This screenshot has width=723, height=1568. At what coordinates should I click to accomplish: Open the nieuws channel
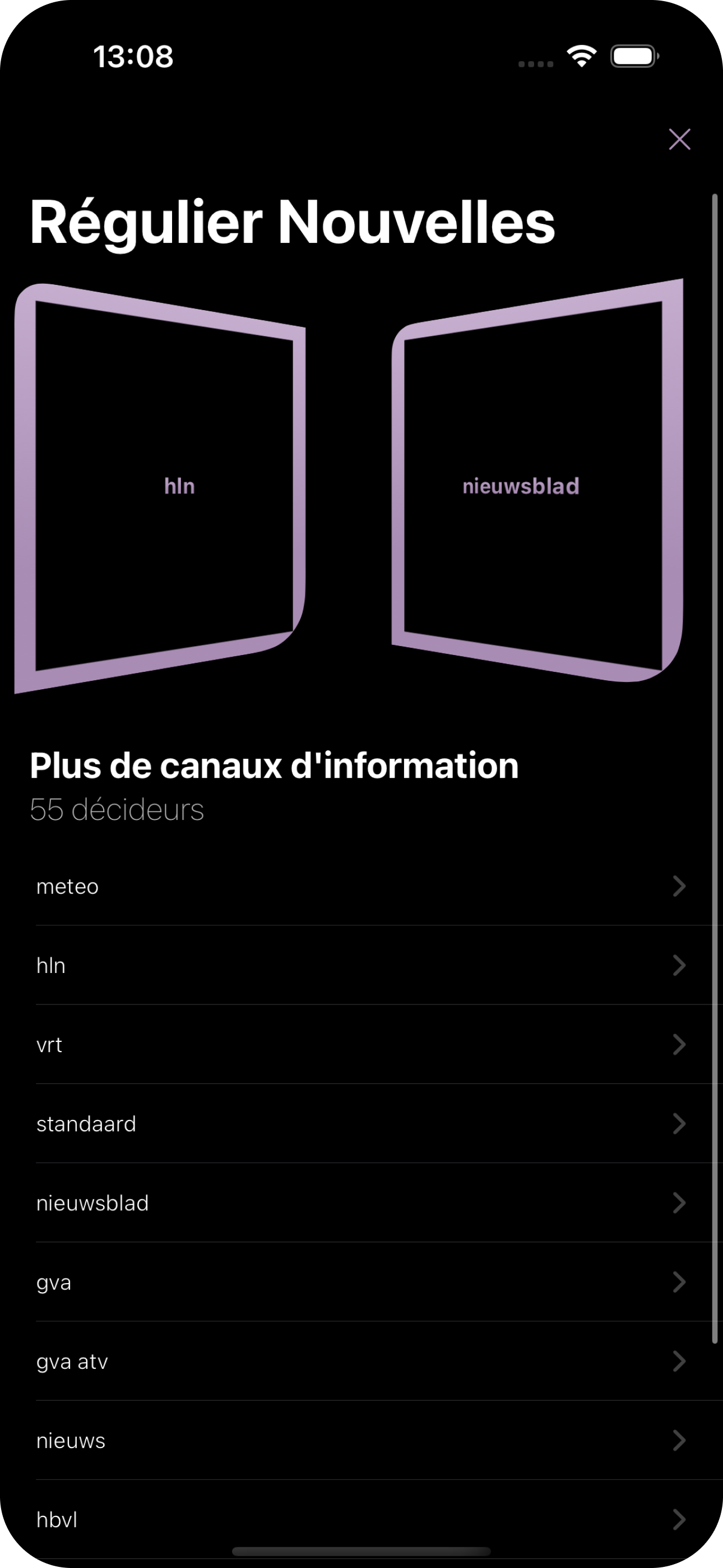(361, 1440)
